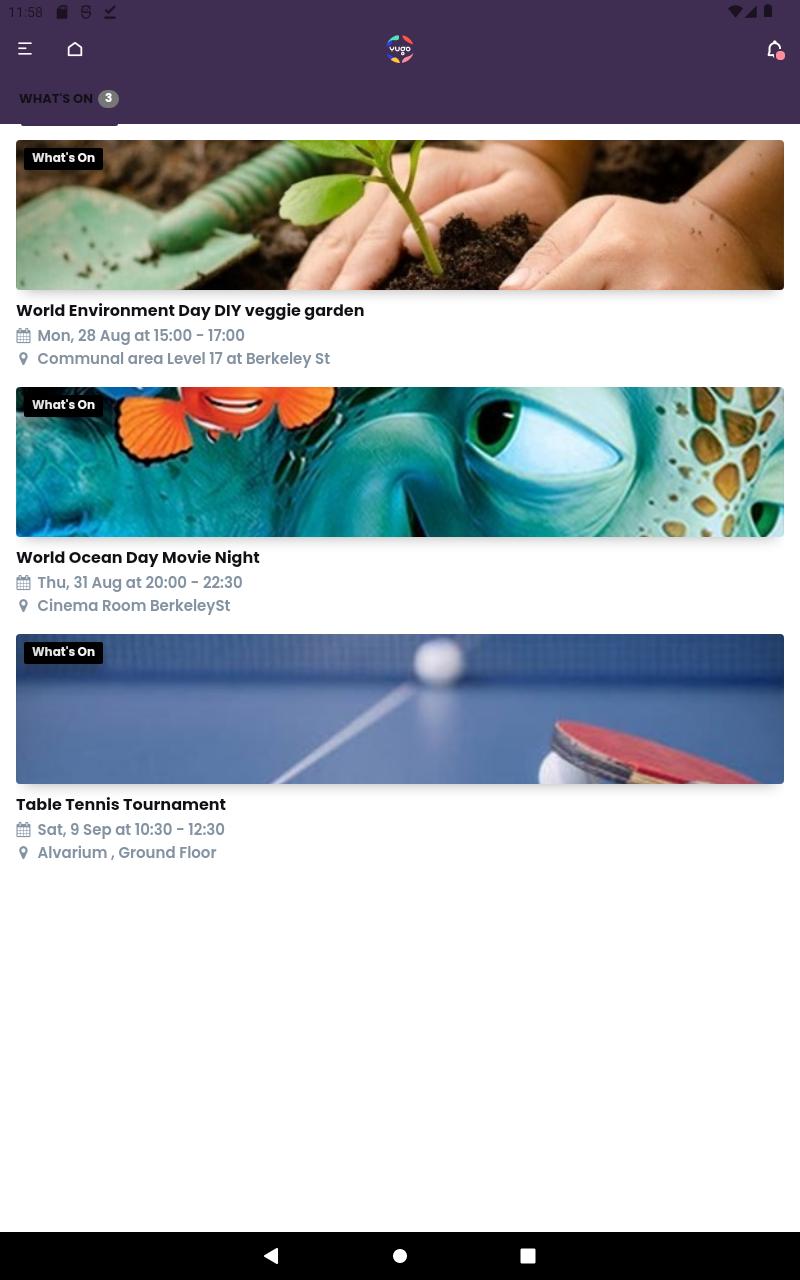Open the notifications bell

click(774, 49)
